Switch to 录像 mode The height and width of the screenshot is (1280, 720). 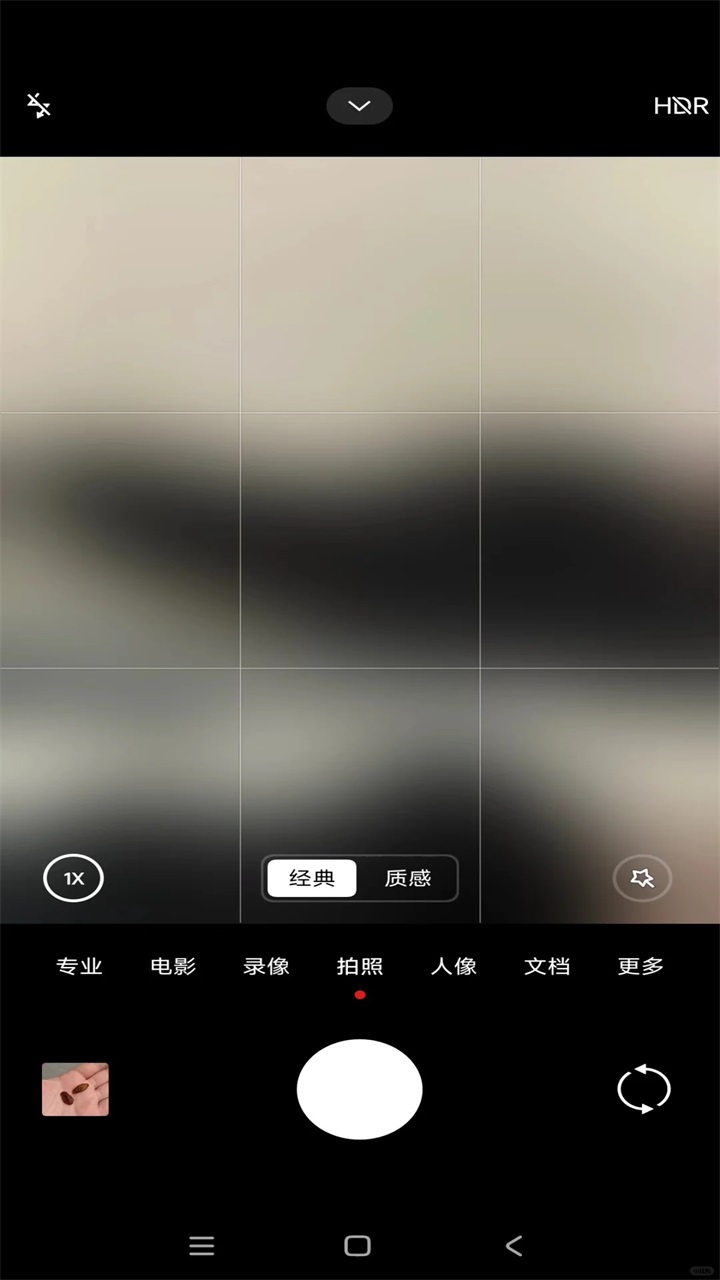266,966
